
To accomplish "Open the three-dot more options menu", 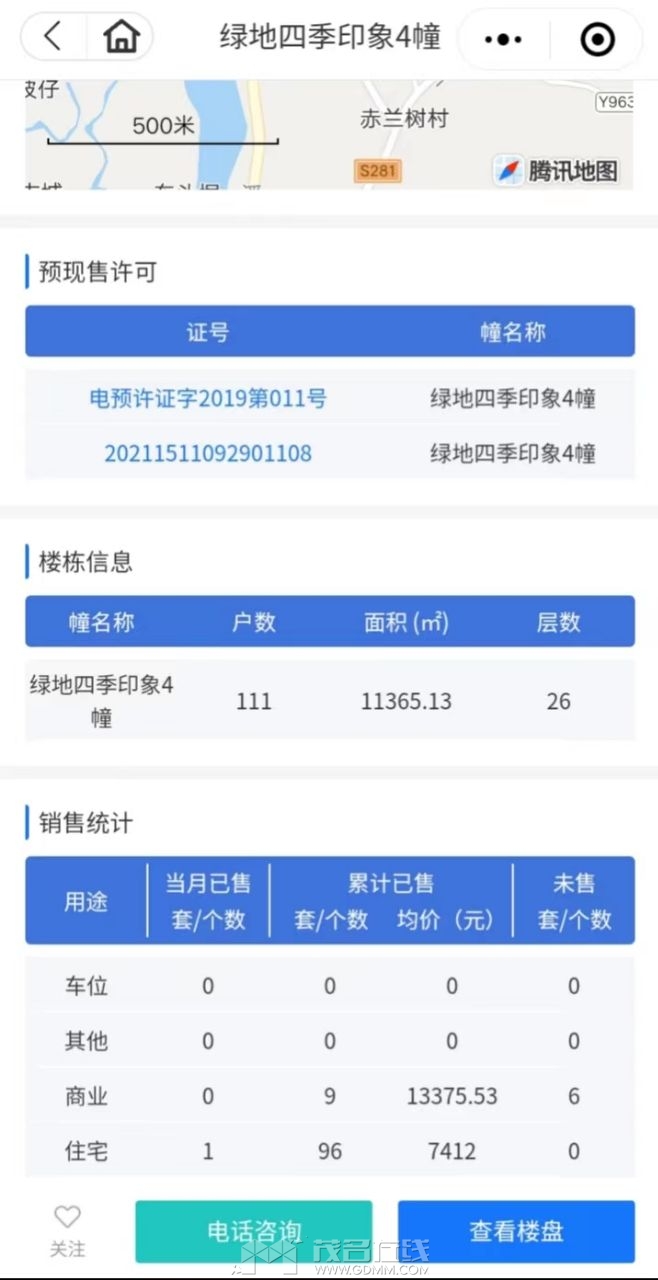I will pos(503,39).
